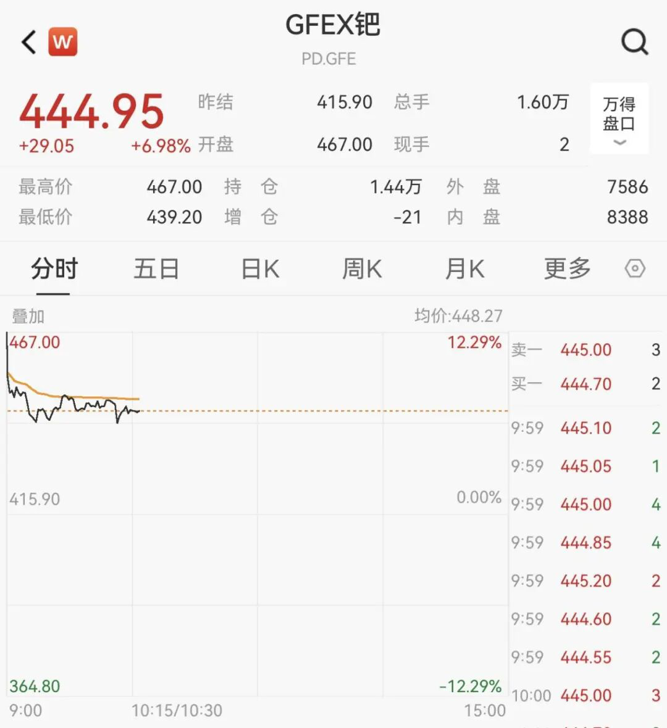Open chart settings hexagon icon
The height and width of the screenshot is (728, 667).
[634, 268]
